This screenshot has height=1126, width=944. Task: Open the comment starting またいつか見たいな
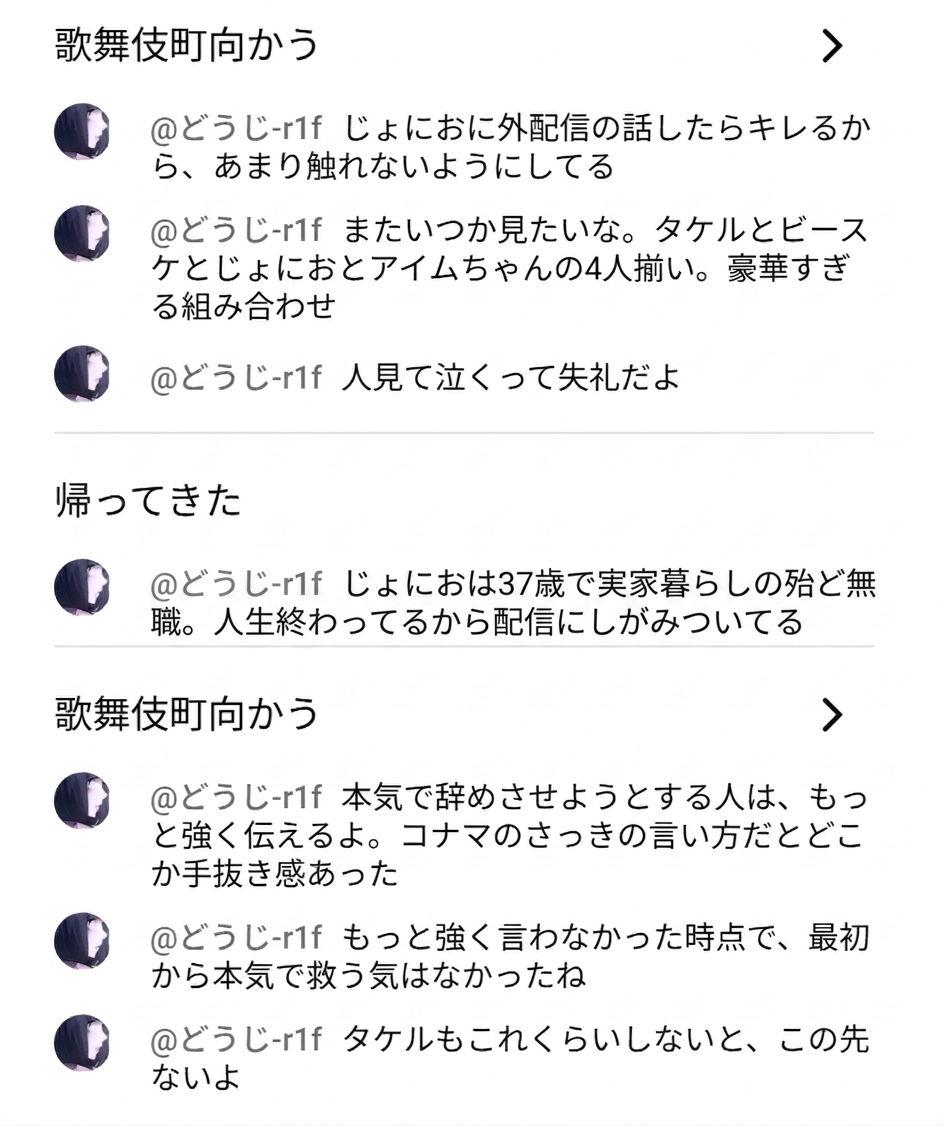point(510,268)
